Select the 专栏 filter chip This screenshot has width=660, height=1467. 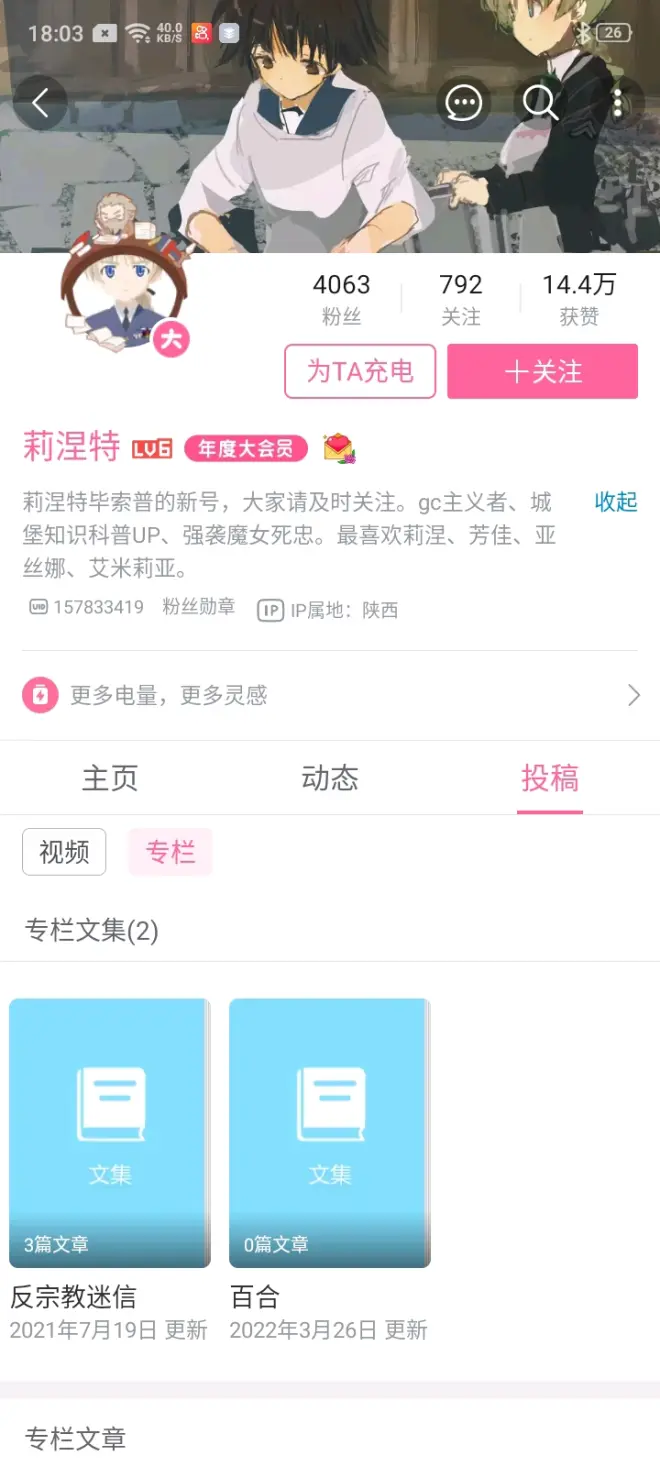point(170,852)
